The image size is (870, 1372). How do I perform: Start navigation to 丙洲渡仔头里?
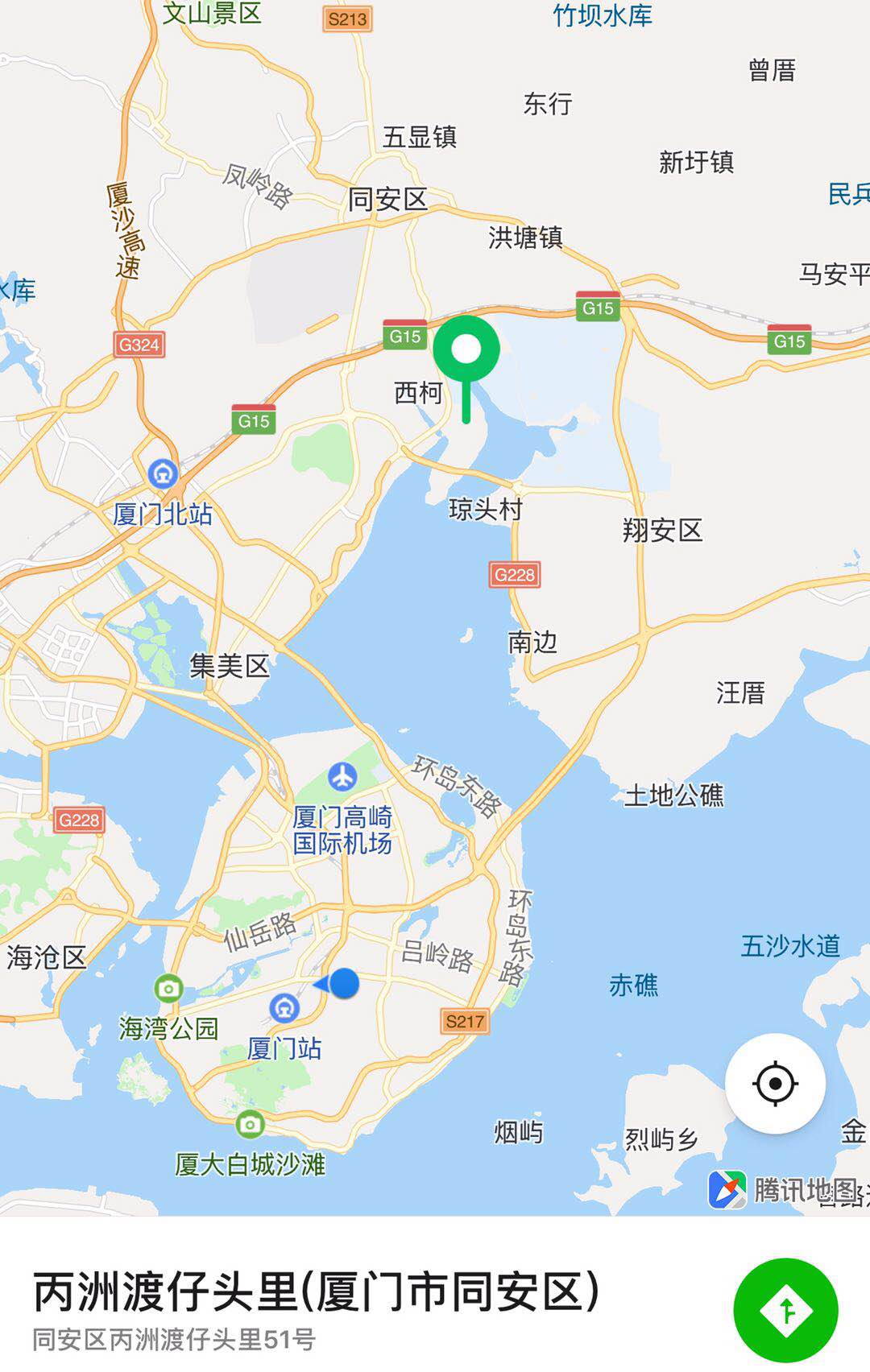(785, 1310)
